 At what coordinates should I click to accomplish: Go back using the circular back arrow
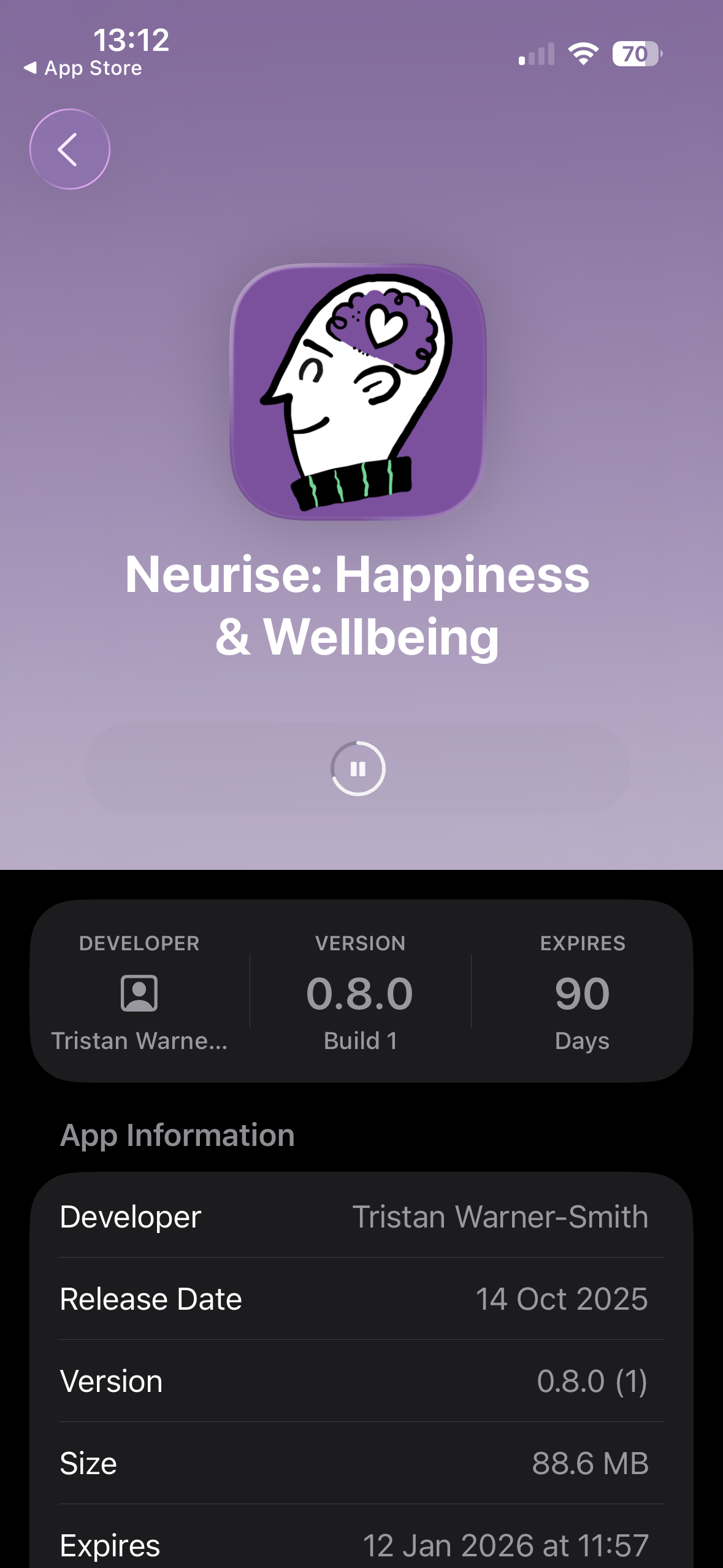click(70, 149)
